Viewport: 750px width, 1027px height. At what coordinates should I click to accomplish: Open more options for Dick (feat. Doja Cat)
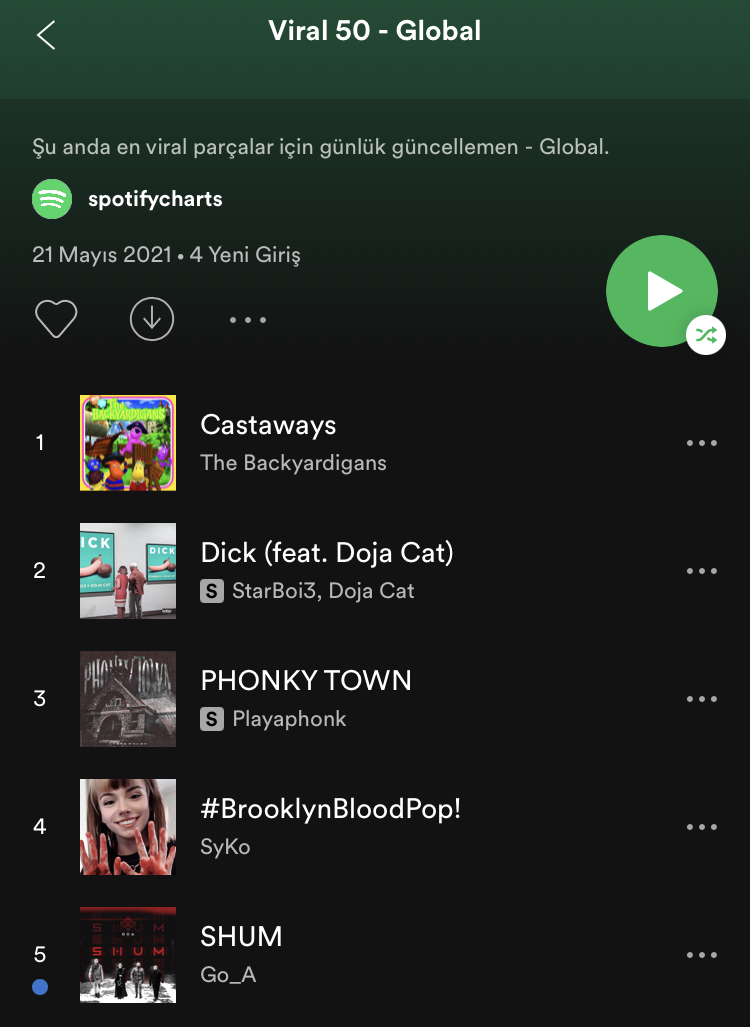click(701, 571)
